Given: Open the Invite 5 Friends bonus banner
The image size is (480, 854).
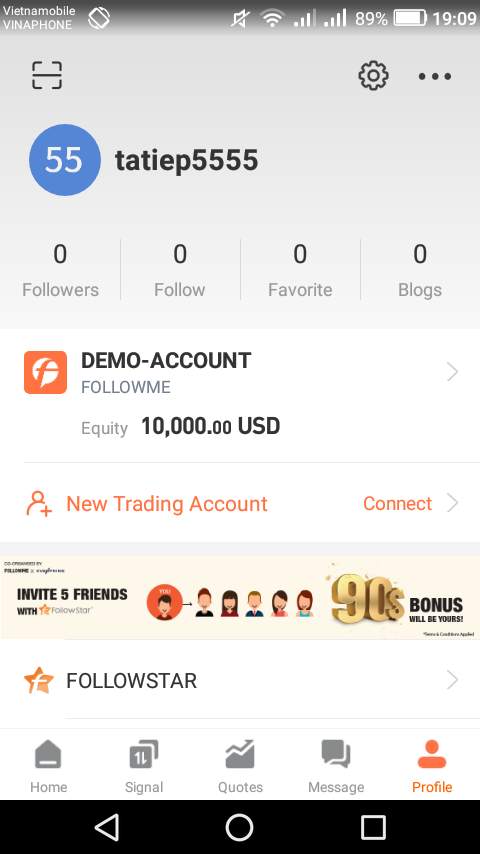Looking at the screenshot, I should 240,597.
